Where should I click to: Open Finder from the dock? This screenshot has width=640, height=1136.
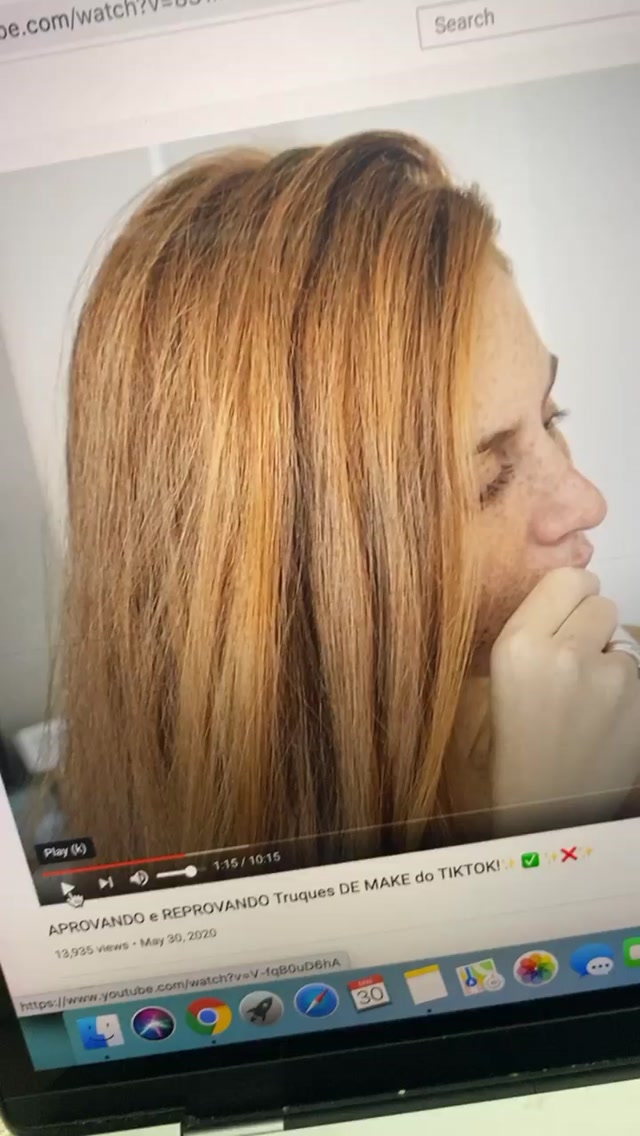pos(101,1032)
